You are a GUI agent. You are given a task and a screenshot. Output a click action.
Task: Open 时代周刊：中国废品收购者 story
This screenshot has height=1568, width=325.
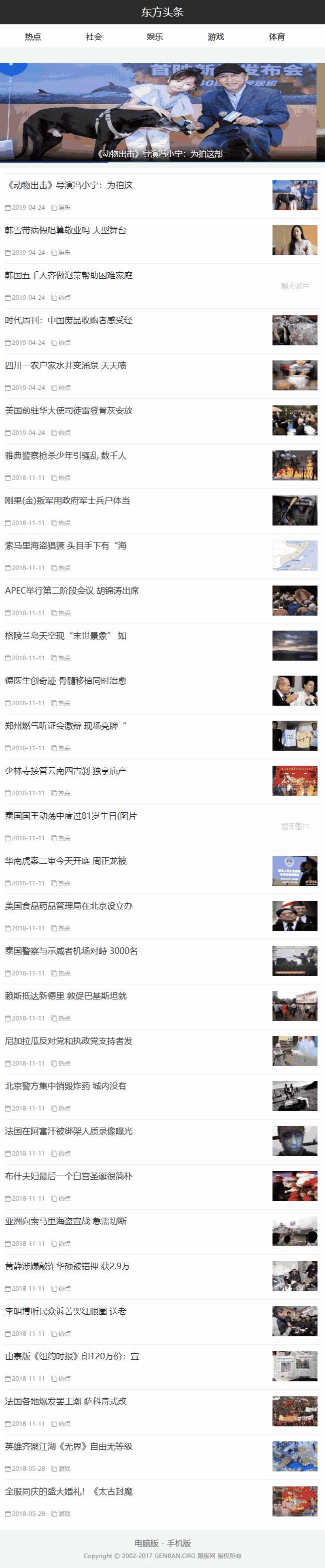coord(69,321)
